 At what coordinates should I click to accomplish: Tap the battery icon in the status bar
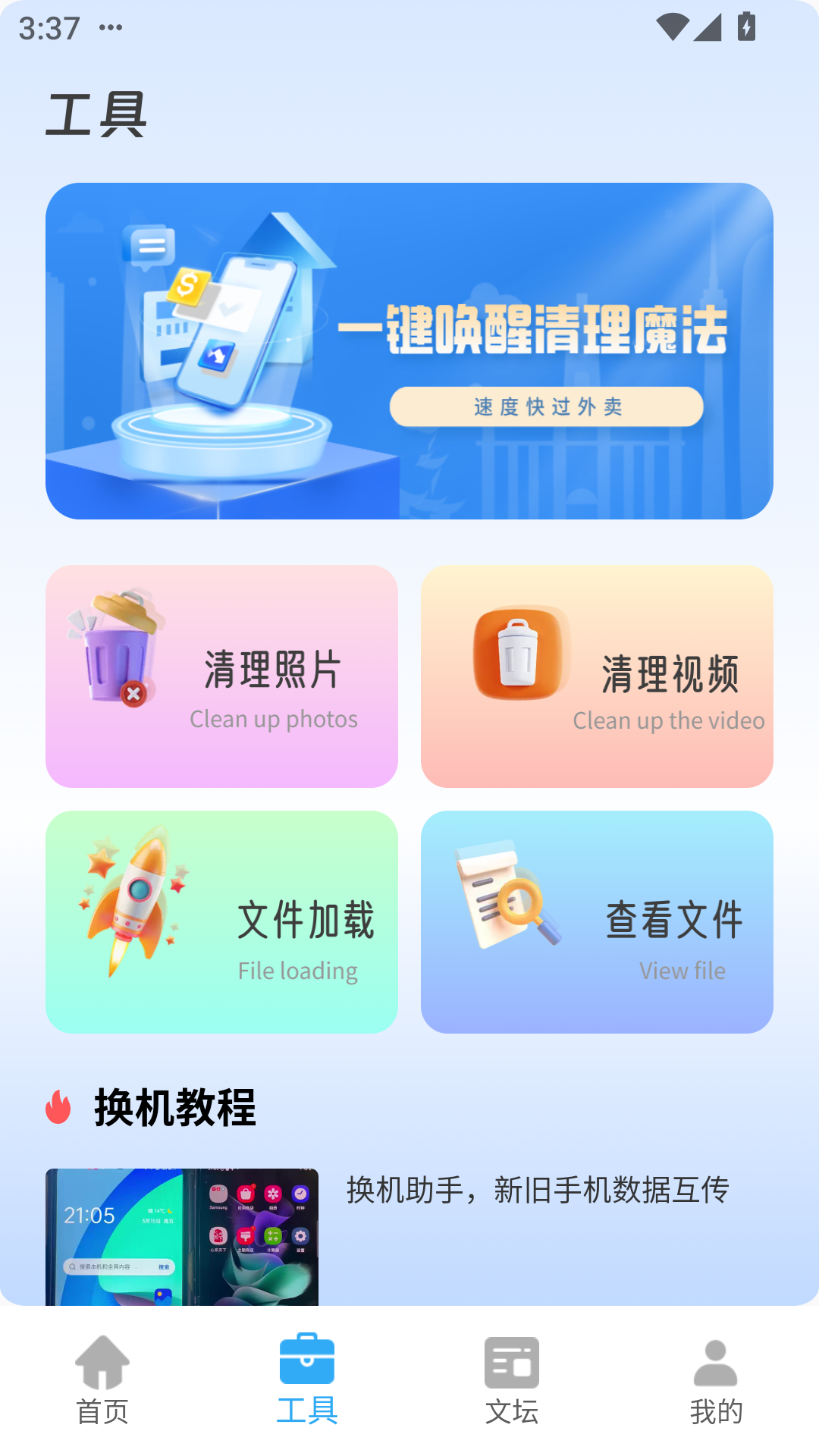coord(746,26)
